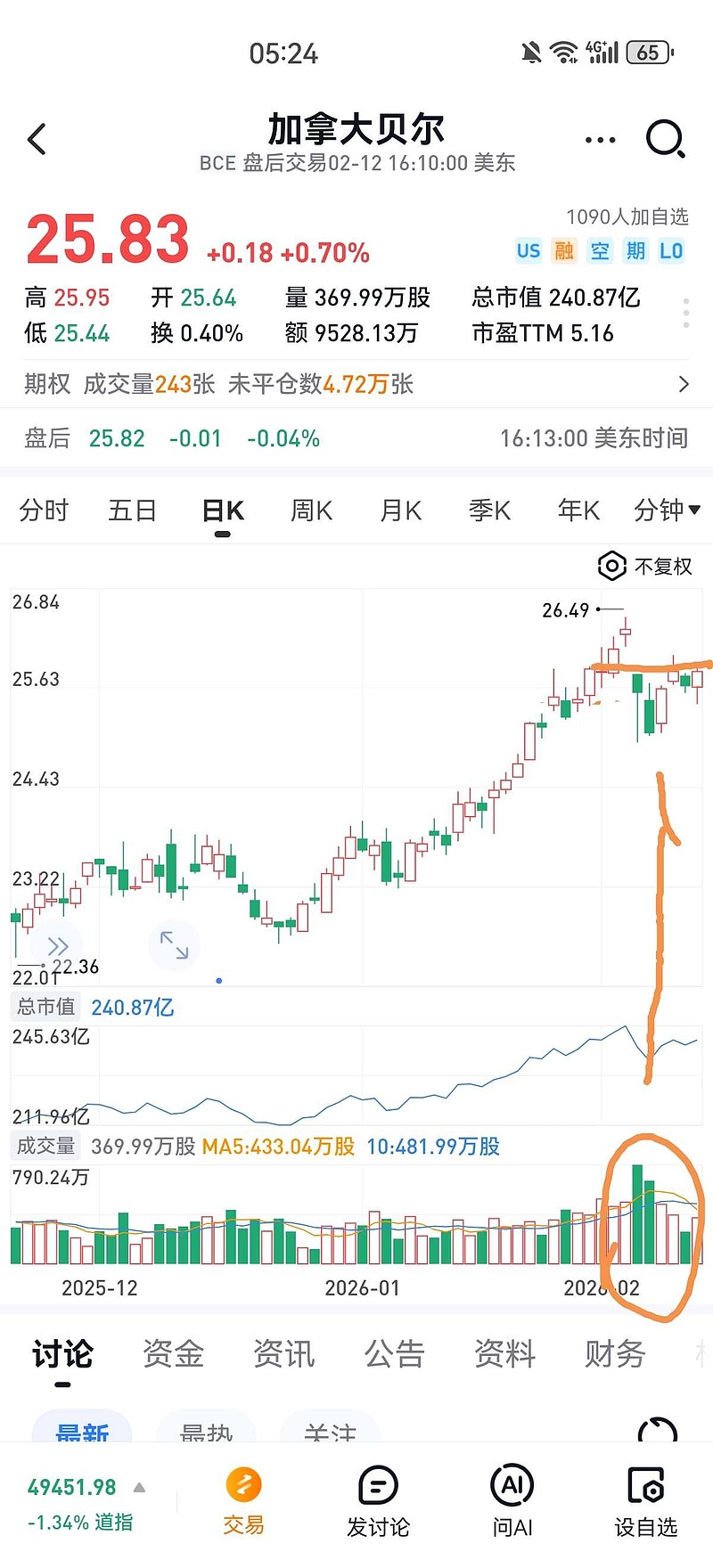
Task: Open the 不复权 adjustment setting
Action: (x=645, y=567)
